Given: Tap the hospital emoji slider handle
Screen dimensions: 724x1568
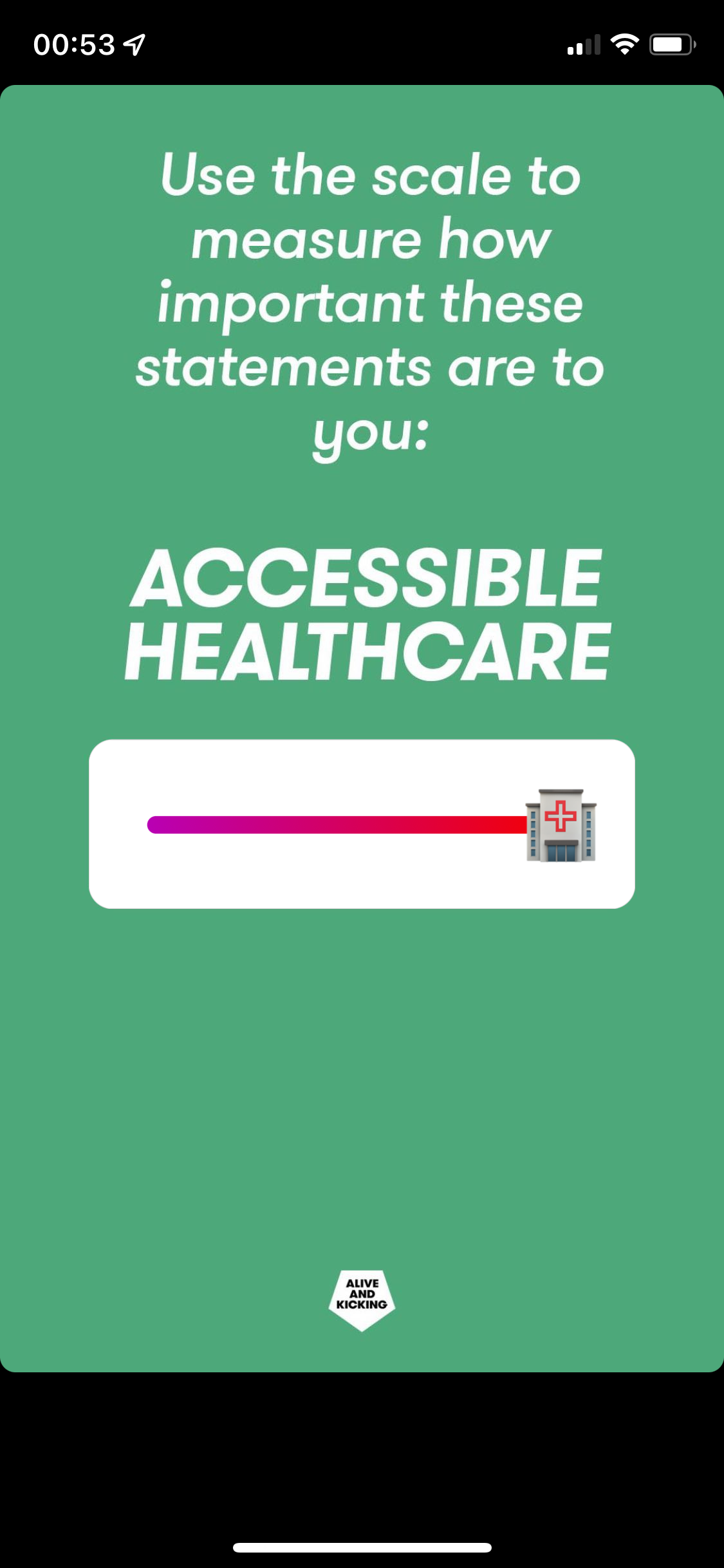Looking at the screenshot, I should click(x=561, y=825).
